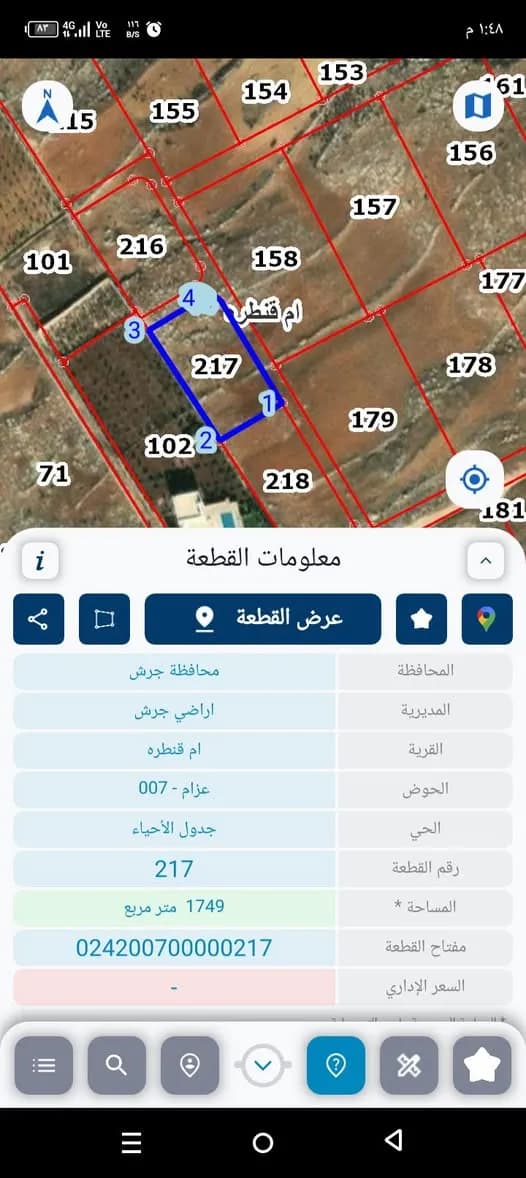The image size is (526, 1178).
Task: Open the list menu in the bottom toolbar
Action: tap(44, 1065)
